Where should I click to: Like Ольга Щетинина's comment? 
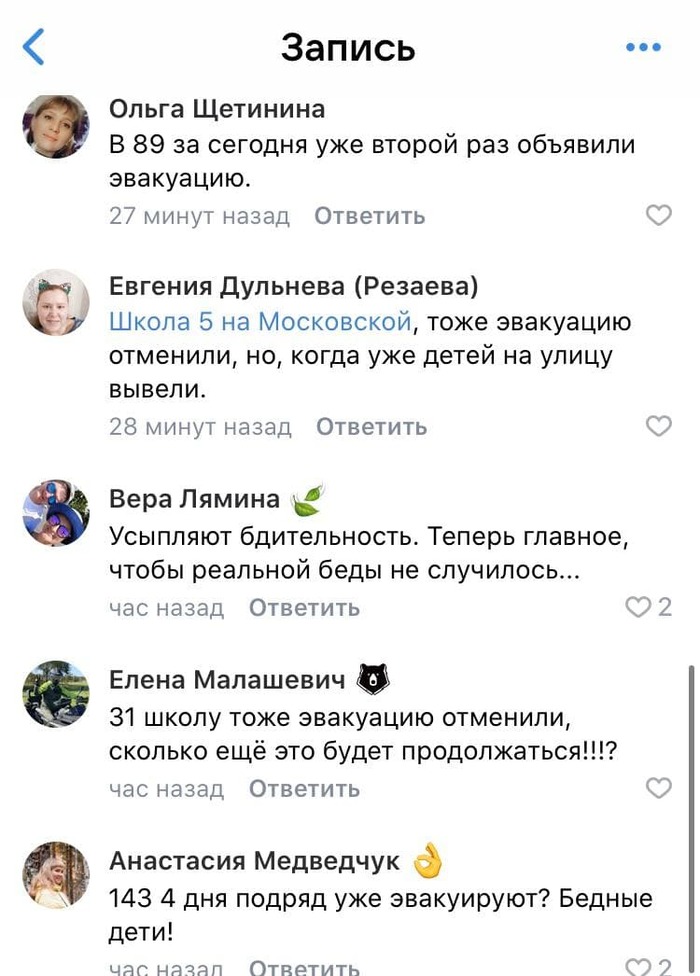click(658, 215)
